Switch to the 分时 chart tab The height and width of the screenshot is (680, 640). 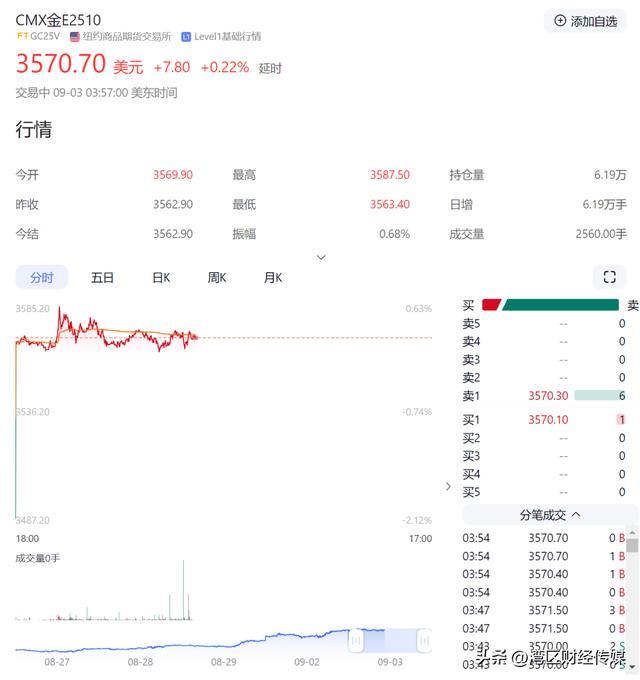point(41,277)
